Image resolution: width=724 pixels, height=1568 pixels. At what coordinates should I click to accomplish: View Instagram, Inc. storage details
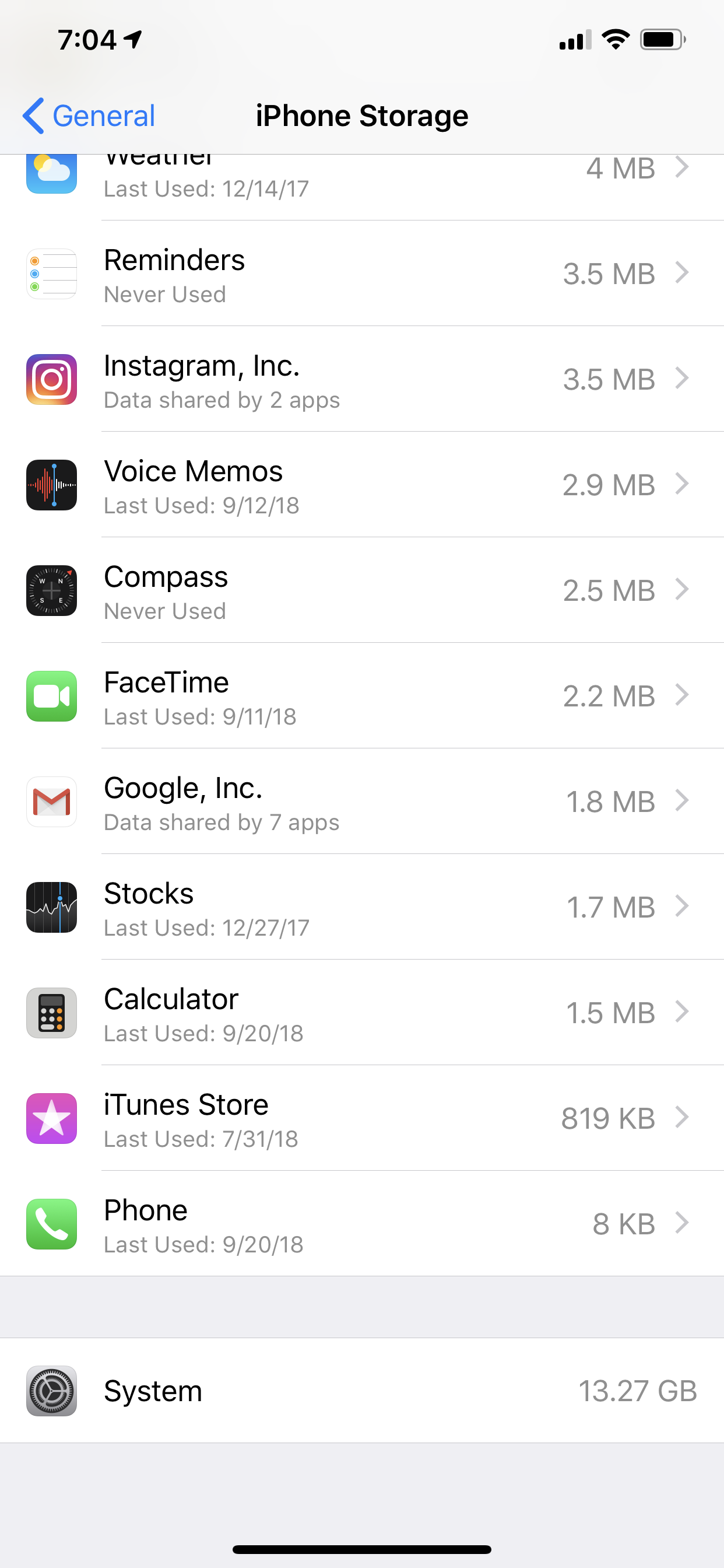(362, 379)
